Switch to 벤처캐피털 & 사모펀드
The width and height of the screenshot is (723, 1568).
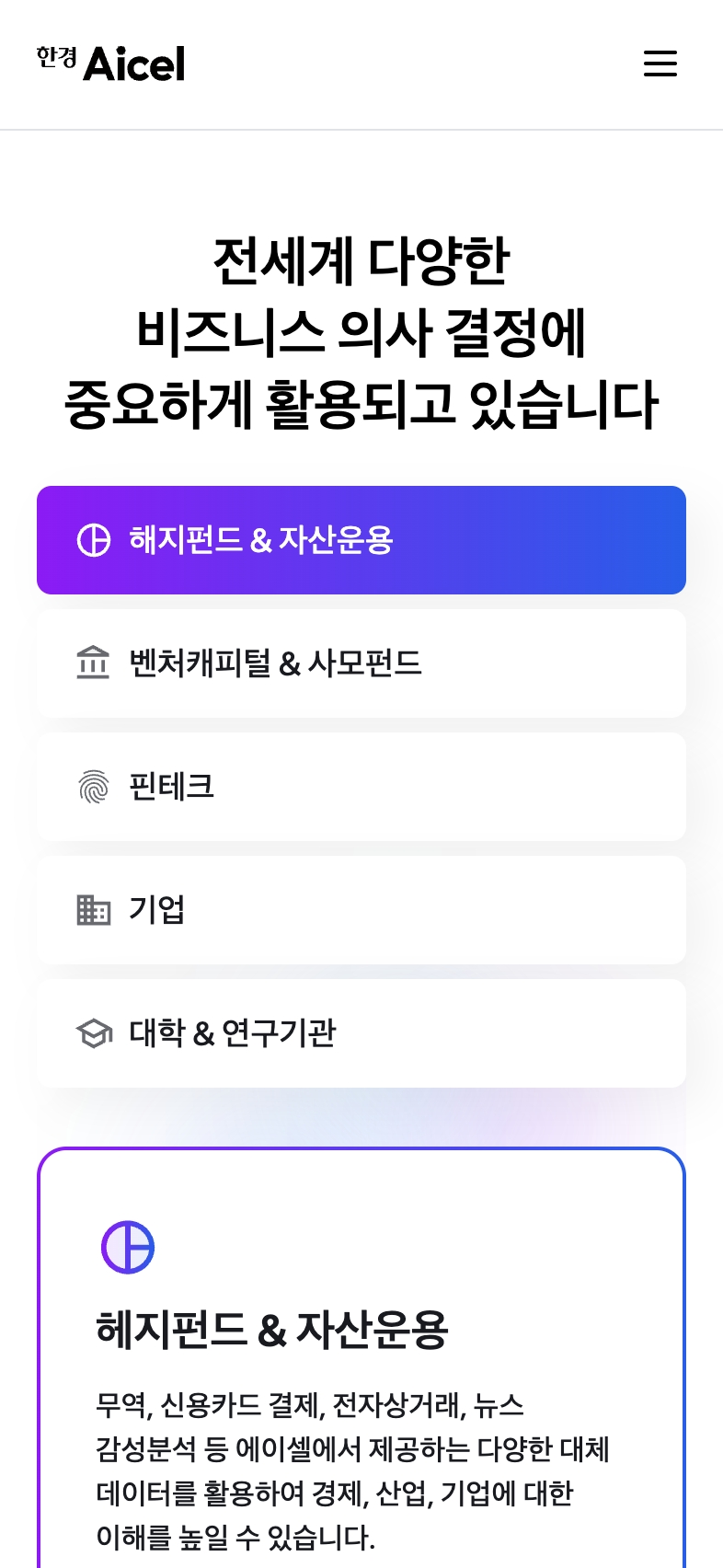pos(361,663)
